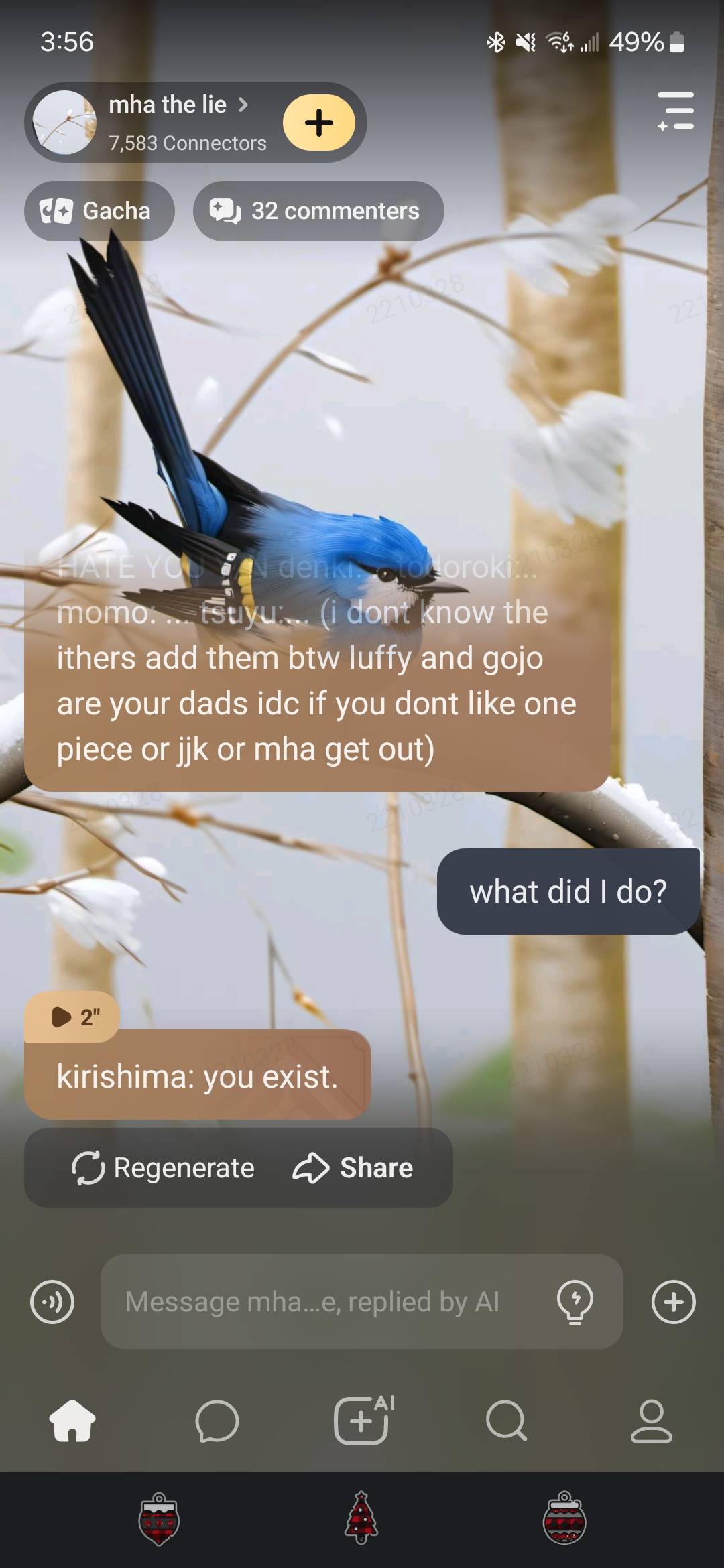Play the 2-second voice message
The image size is (724, 1568).
click(72, 1017)
